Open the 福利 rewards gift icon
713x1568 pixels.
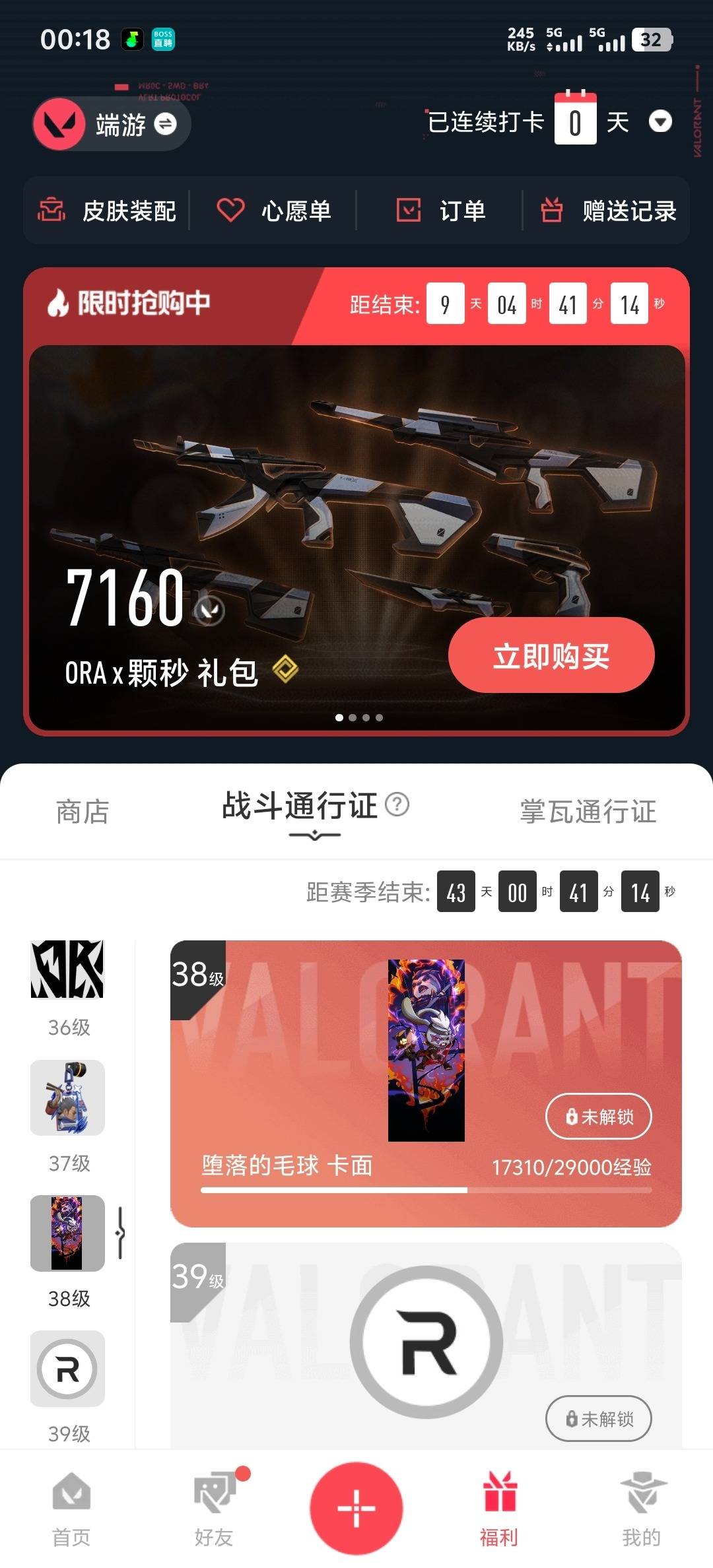(500, 1491)
